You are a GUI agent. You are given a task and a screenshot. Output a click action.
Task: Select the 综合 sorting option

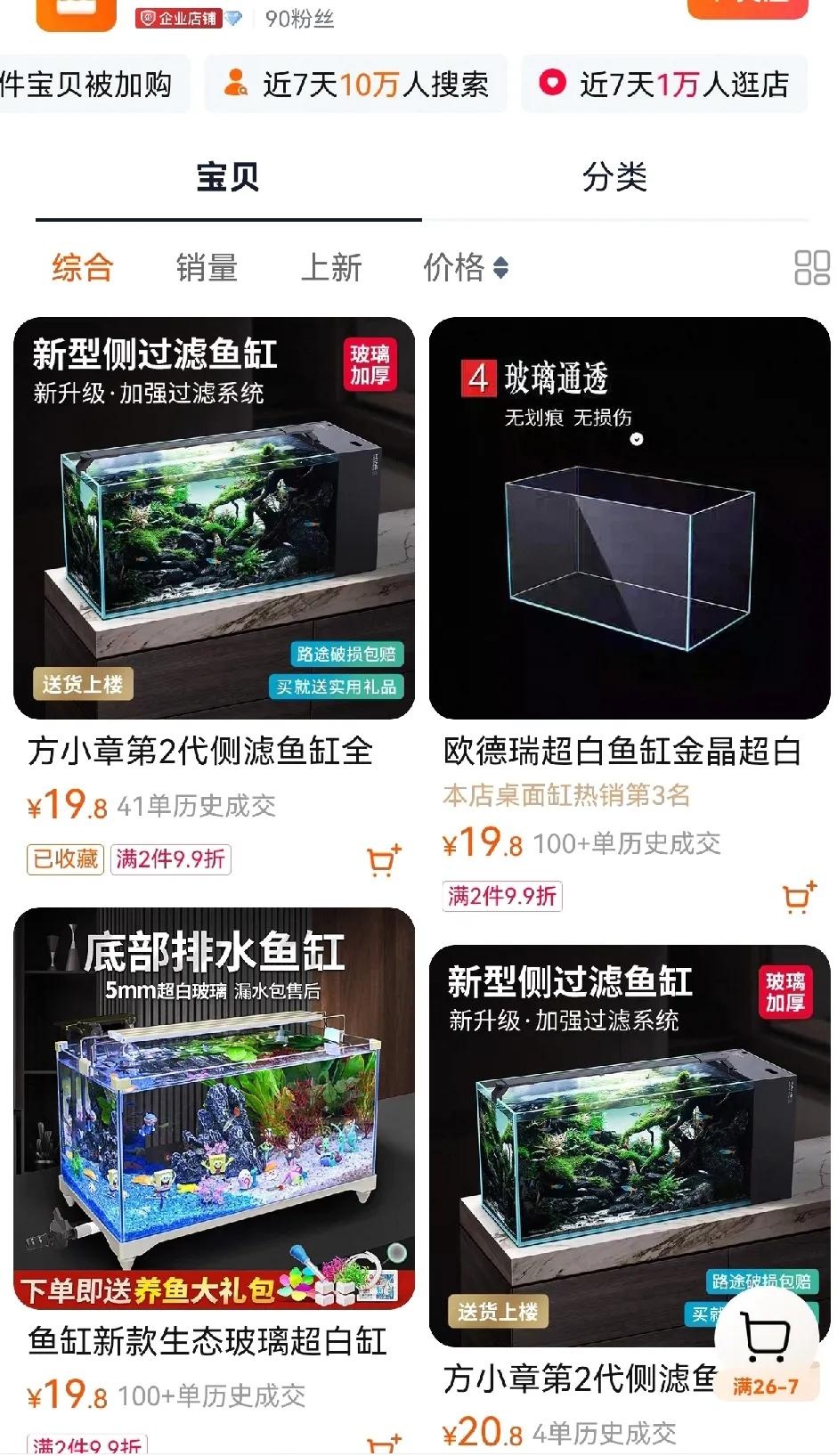pos(83,267)
